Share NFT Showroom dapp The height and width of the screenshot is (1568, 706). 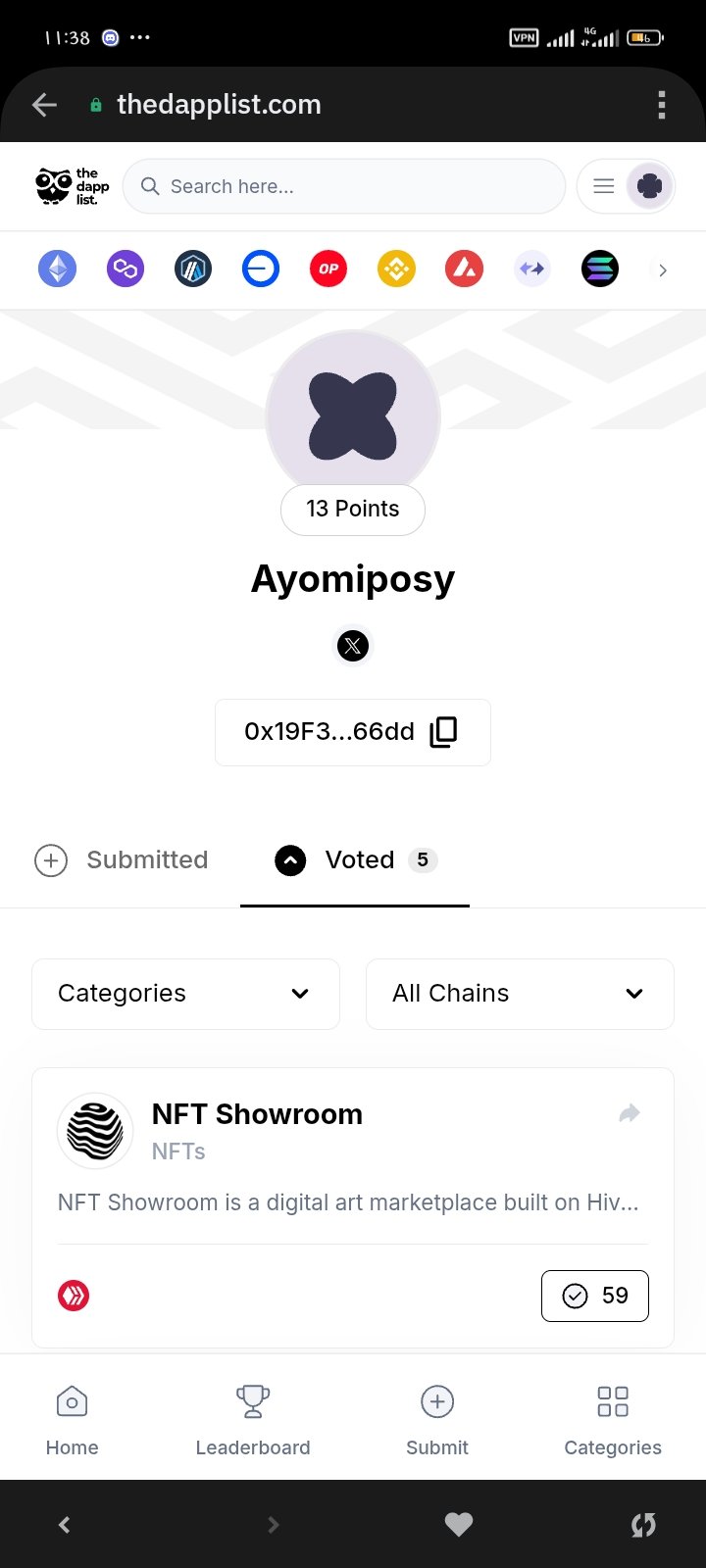pos(630,1113)
